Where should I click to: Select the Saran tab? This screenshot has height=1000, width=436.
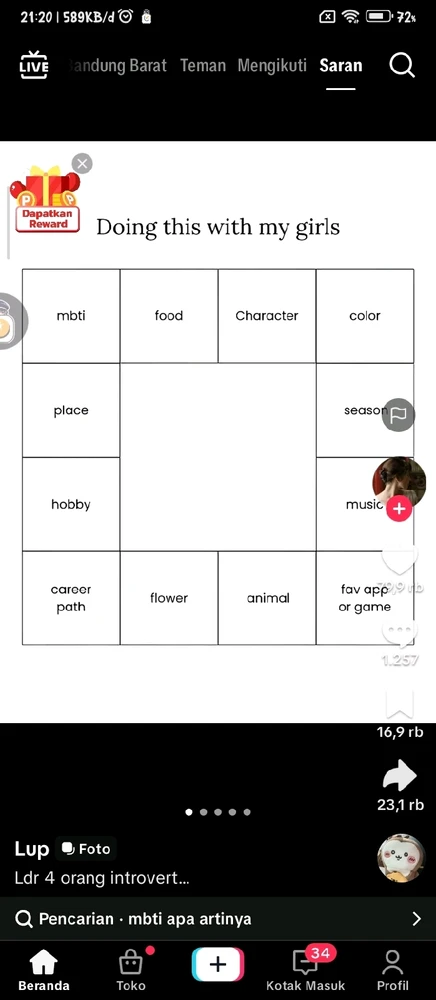(341, 65)
